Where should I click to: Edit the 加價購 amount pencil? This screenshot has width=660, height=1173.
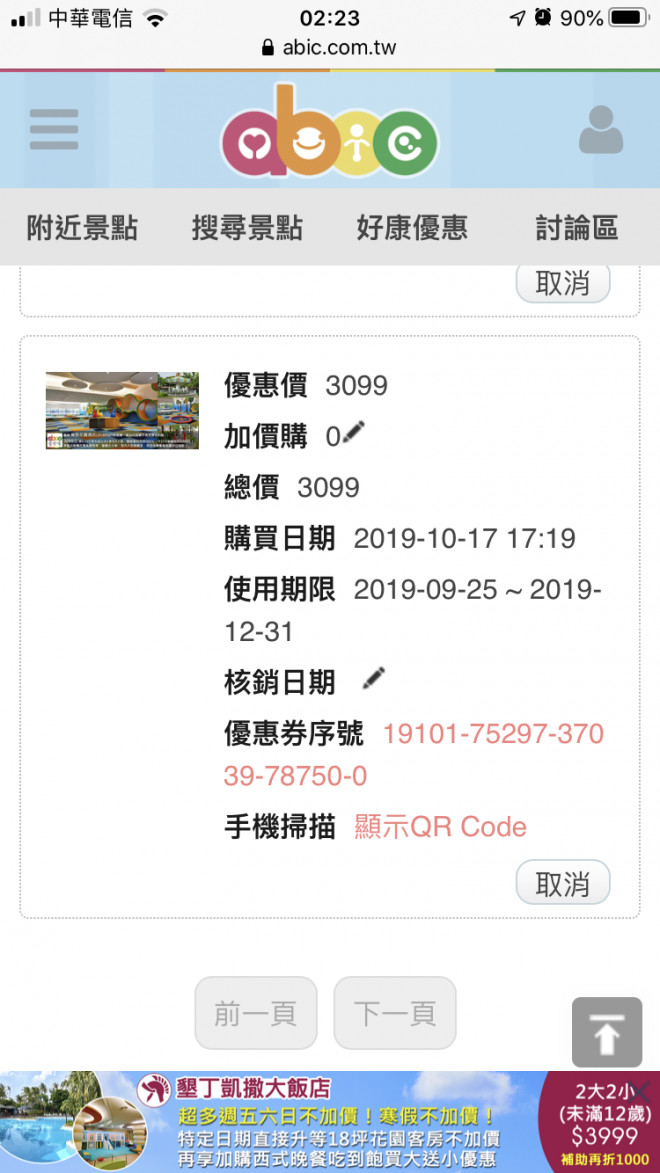(354, 433)
